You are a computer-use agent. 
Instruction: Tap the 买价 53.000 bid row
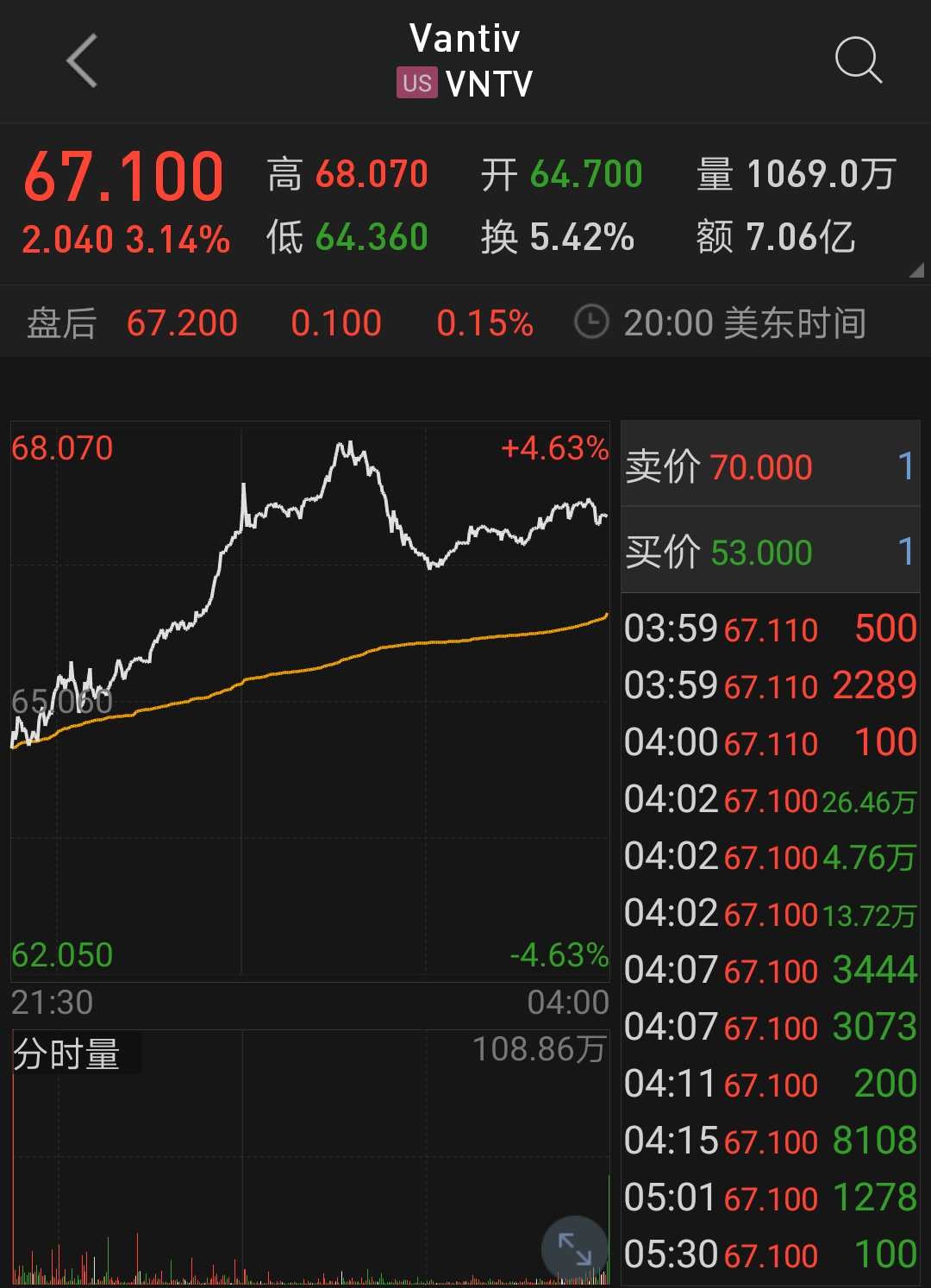click(770, 552)
